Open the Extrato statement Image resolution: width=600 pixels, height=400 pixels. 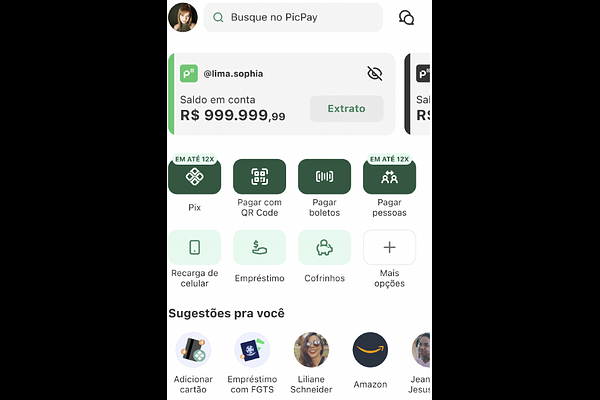(x=346, y=108)
